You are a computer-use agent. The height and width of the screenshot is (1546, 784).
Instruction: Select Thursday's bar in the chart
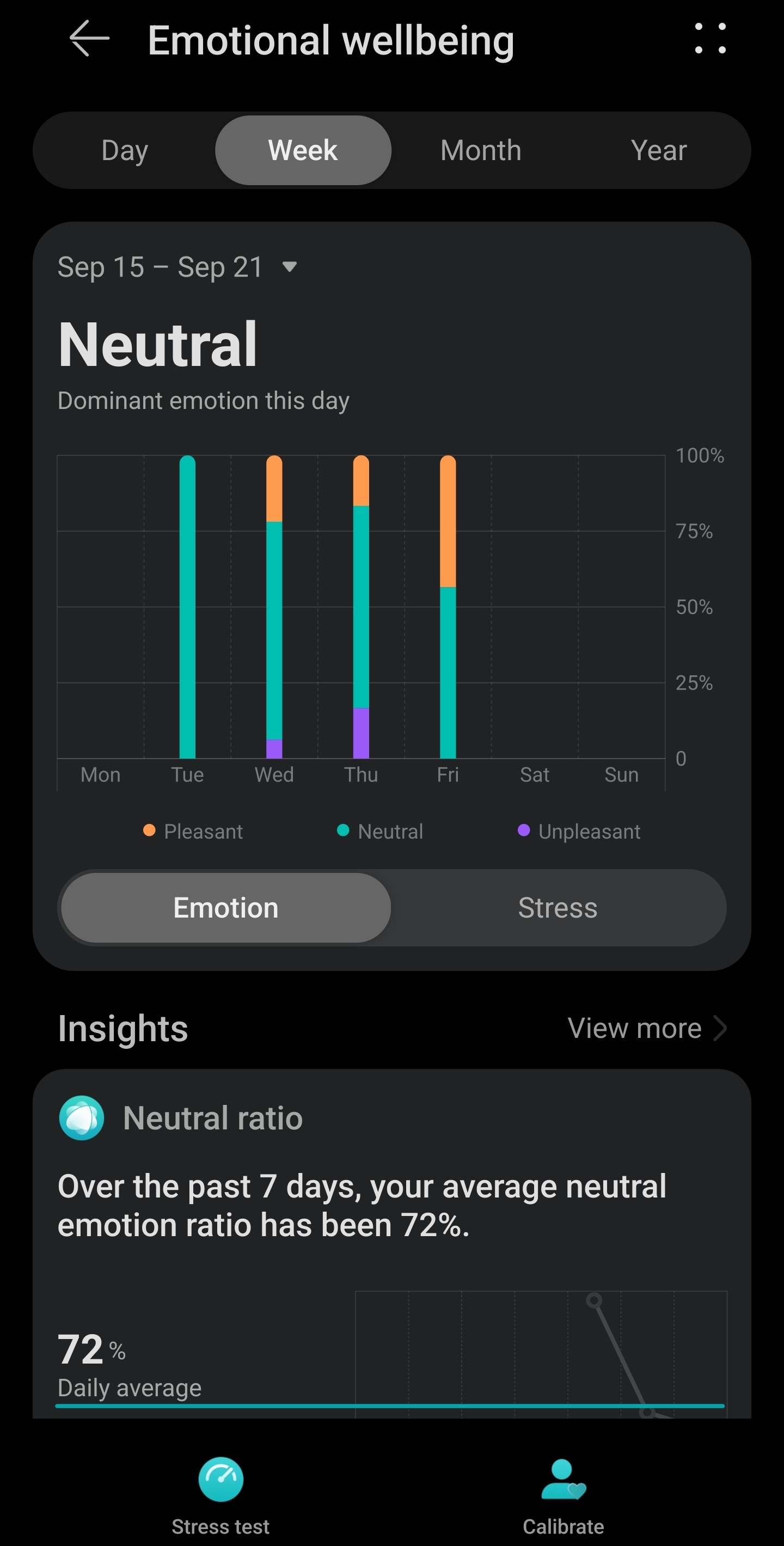[x=361, y=607]
